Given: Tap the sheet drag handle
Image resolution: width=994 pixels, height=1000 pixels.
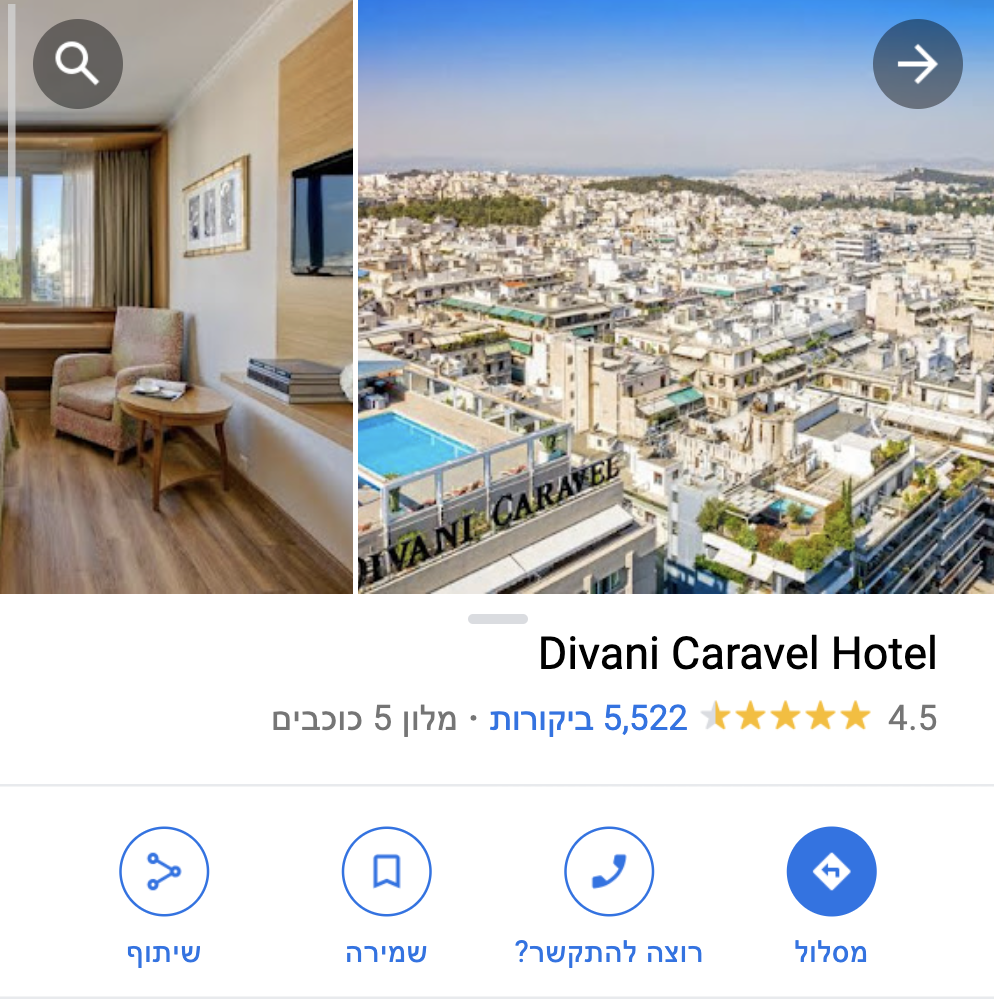Looking at the screenshot, I should [497, 619].
